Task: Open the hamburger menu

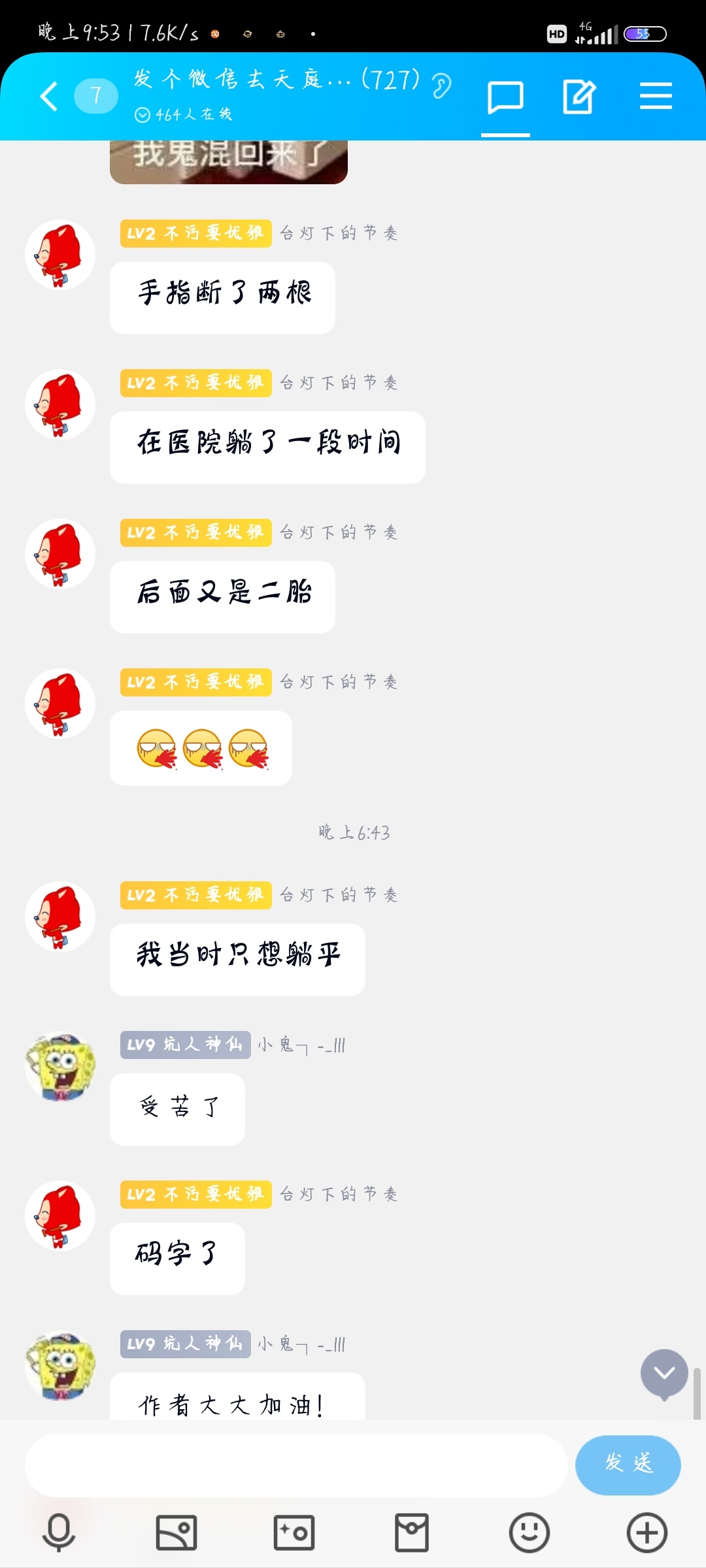Action: [656, 97]
